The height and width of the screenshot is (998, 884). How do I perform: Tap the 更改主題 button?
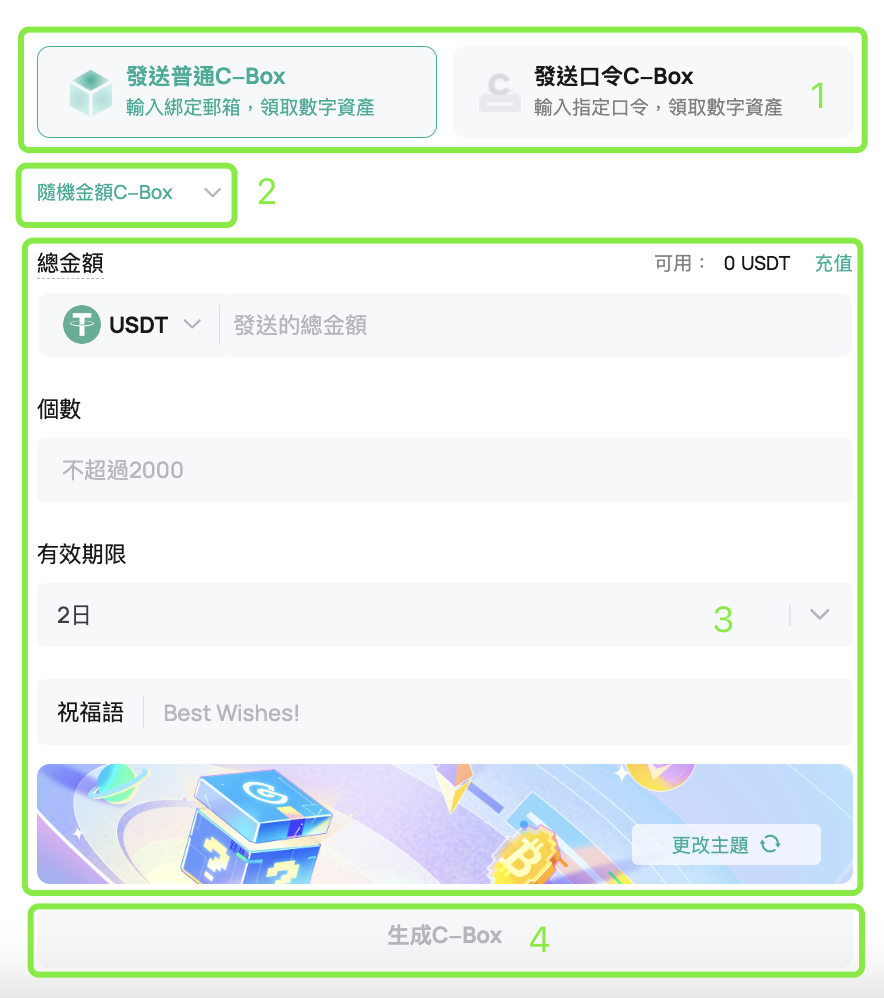[x=726, y=844]
